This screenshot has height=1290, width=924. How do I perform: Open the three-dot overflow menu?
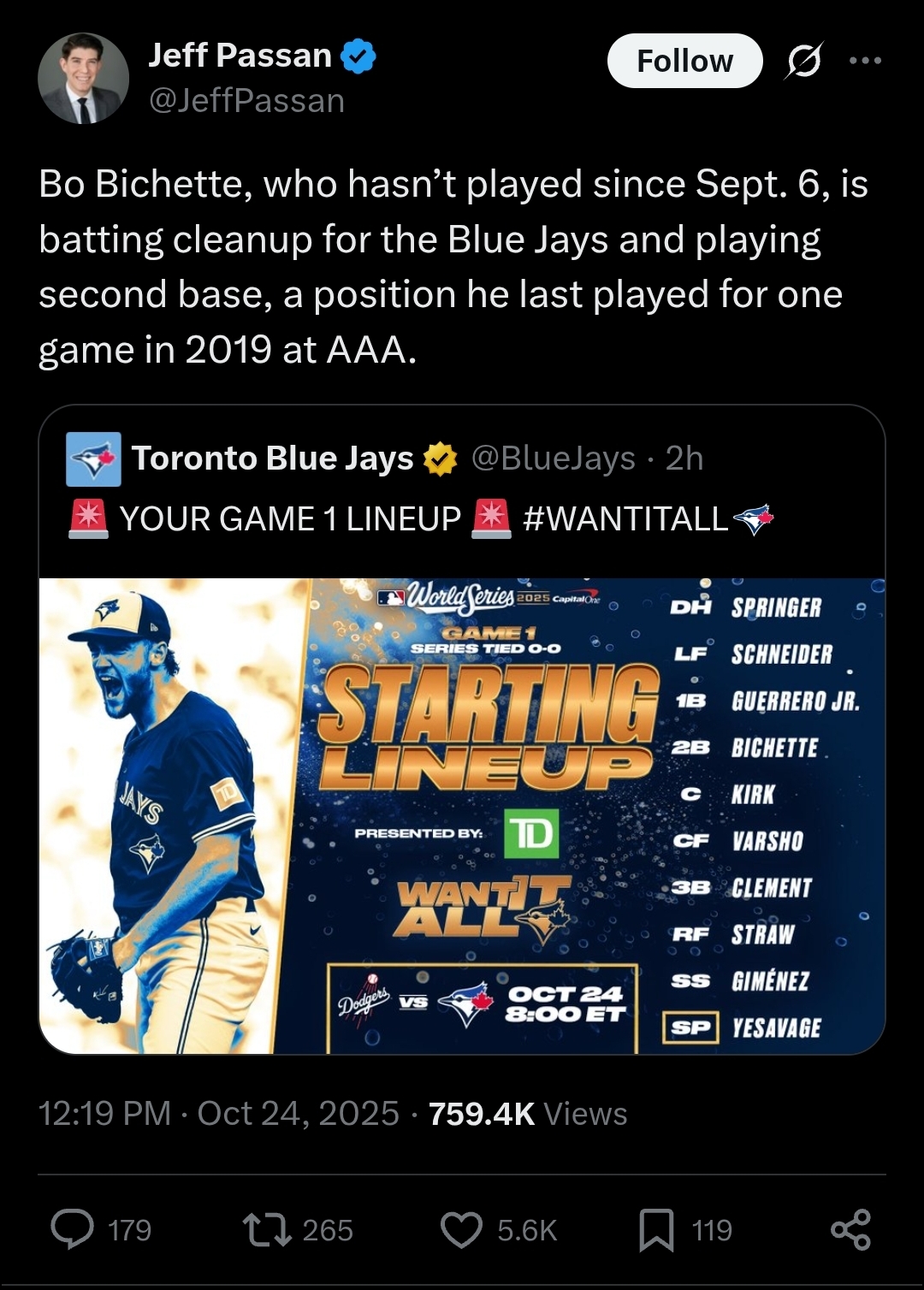pos(865,61)
